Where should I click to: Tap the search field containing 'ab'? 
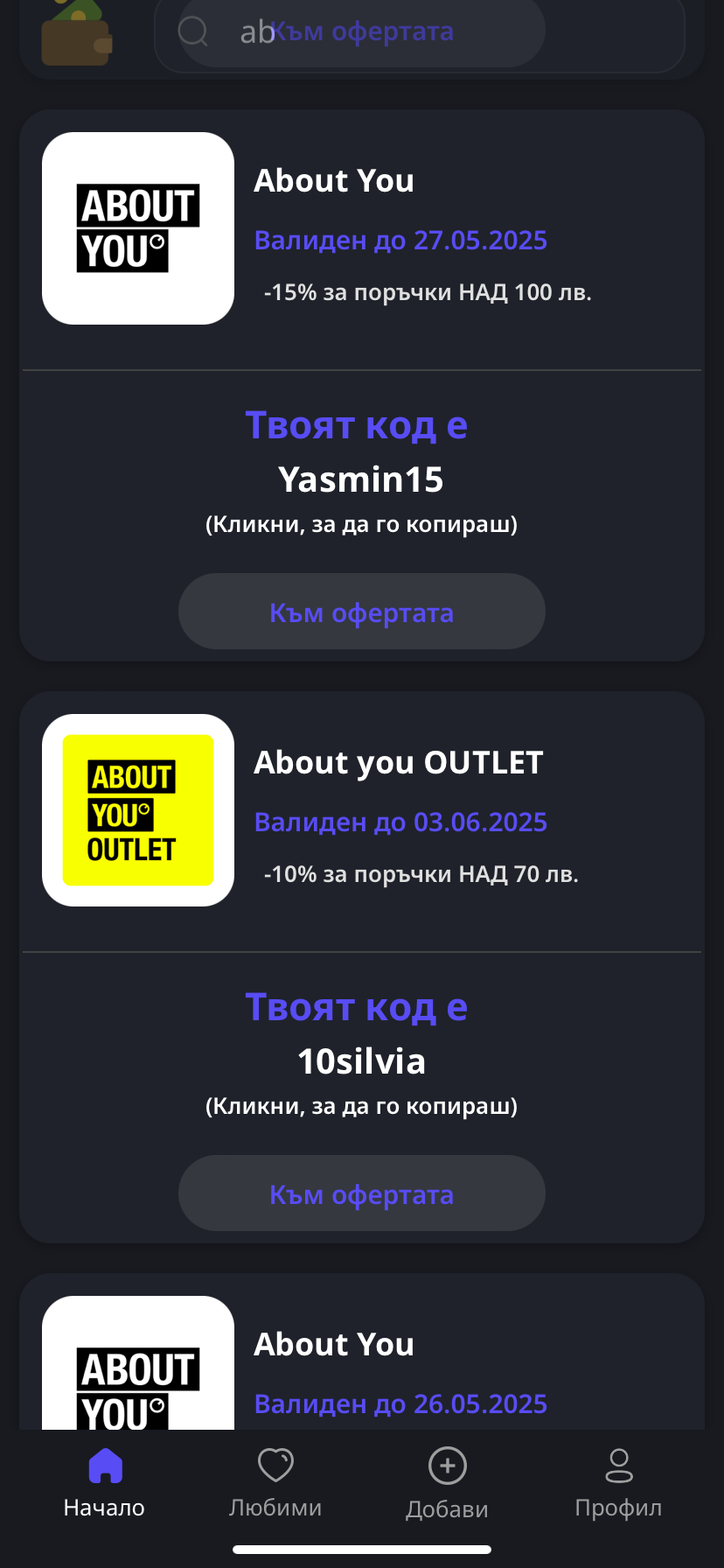[x=420, y=33]
